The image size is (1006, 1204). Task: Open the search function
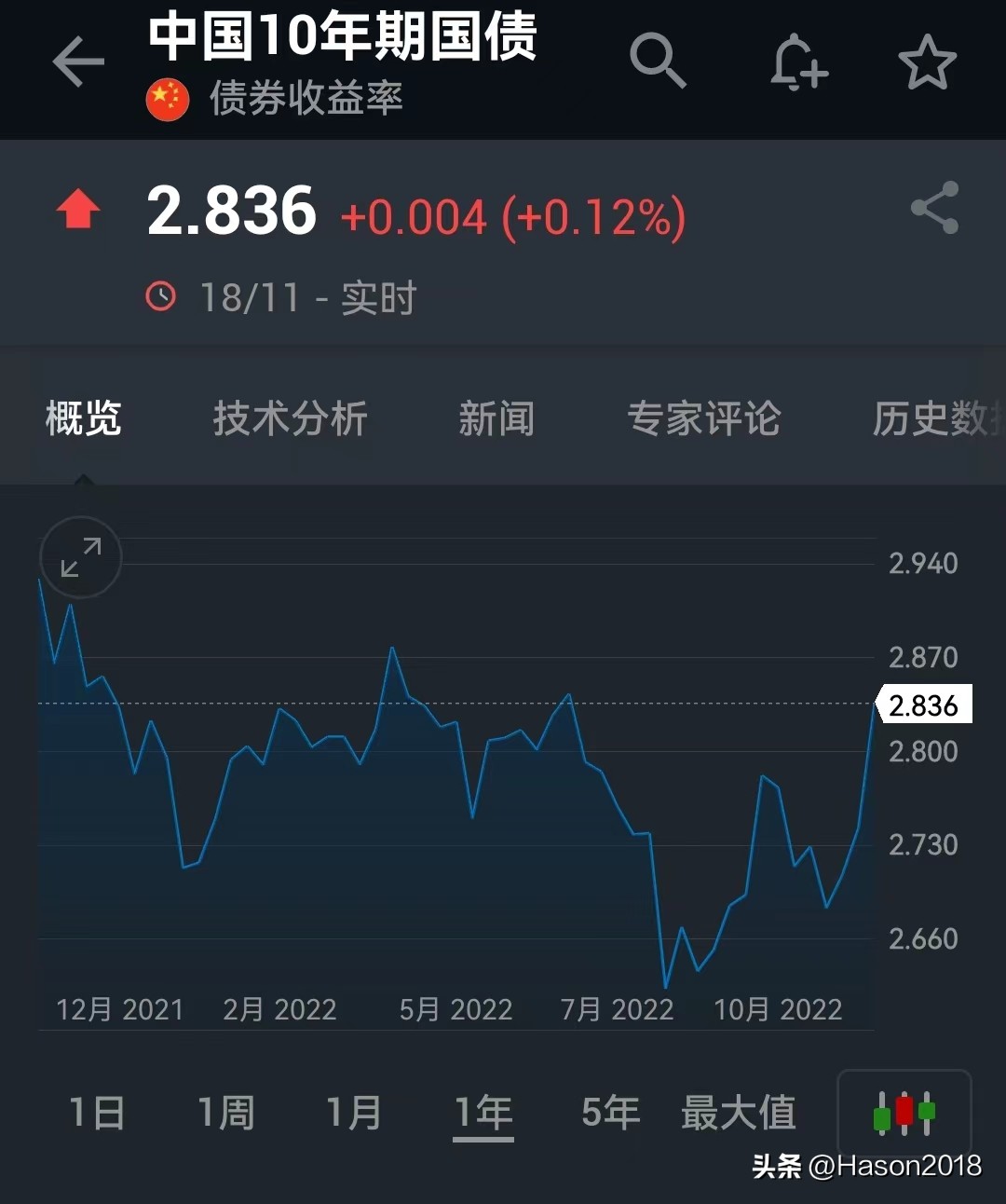(x=659, y=62)
